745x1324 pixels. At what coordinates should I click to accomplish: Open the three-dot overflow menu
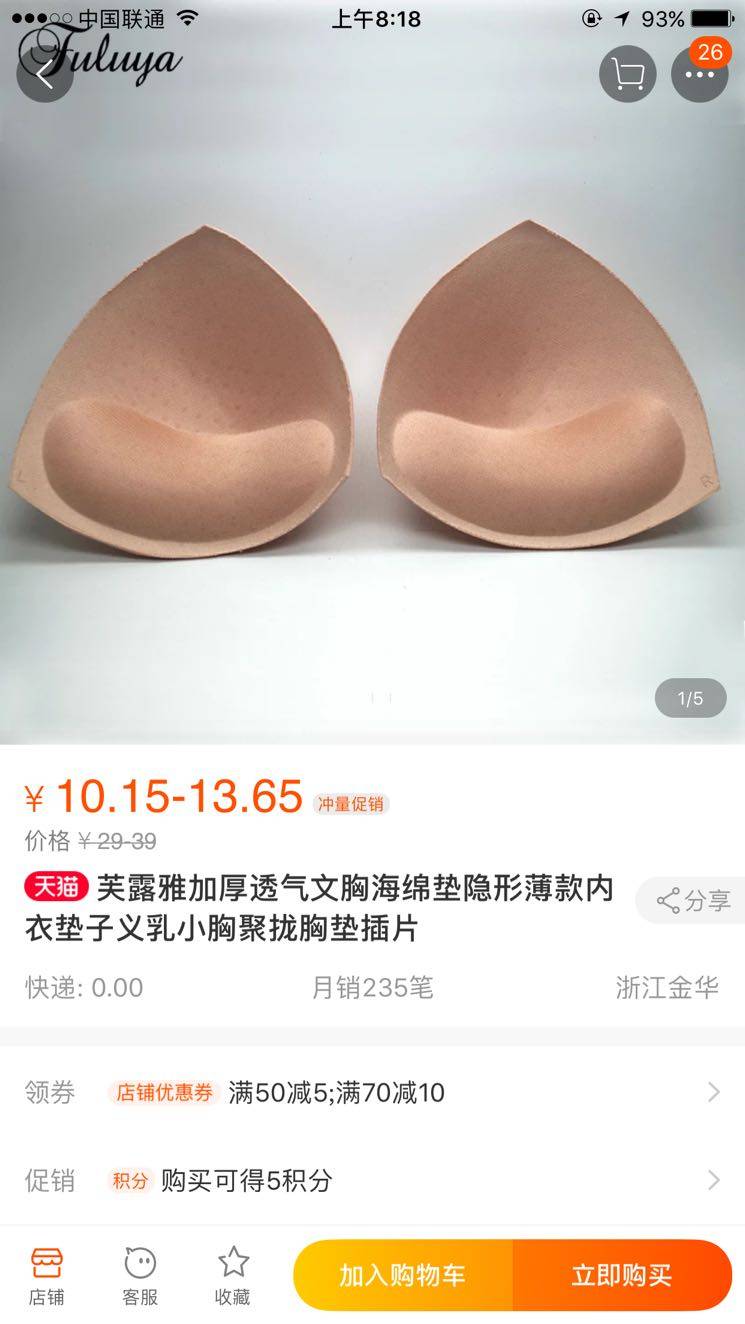pyautogui.click(x=699, y=75)
